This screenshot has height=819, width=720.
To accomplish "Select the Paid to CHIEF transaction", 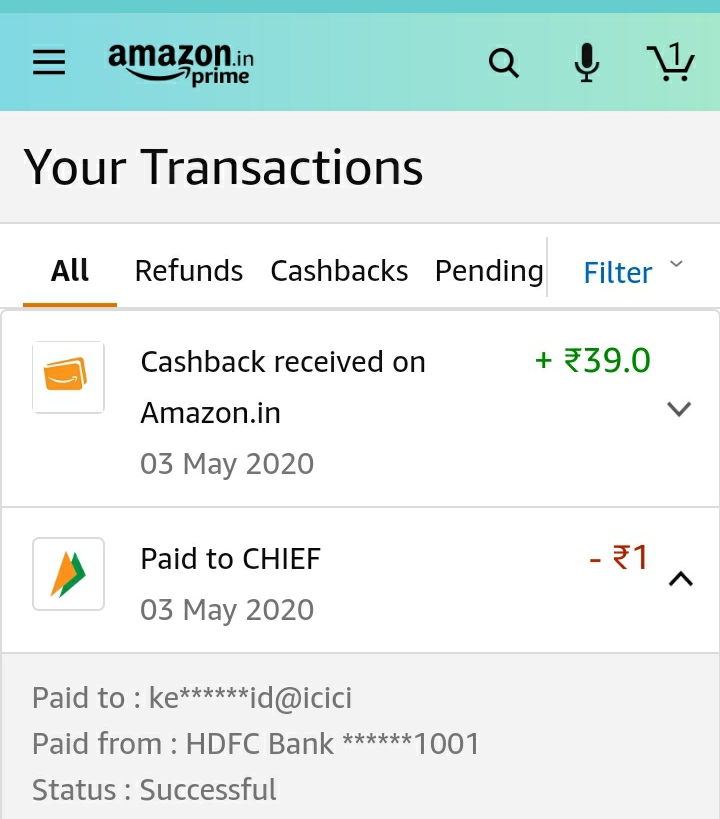I will (230, 558).
